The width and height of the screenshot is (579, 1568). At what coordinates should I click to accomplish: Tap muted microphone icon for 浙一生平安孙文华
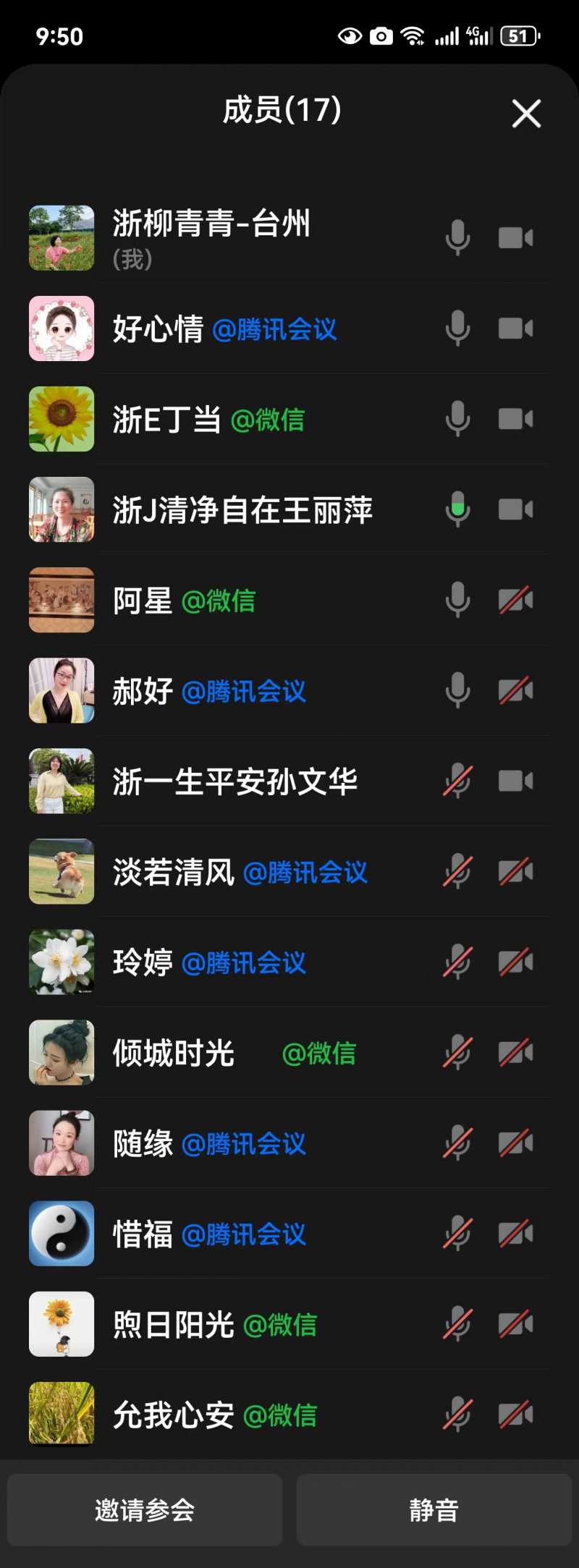click(457, 781)
